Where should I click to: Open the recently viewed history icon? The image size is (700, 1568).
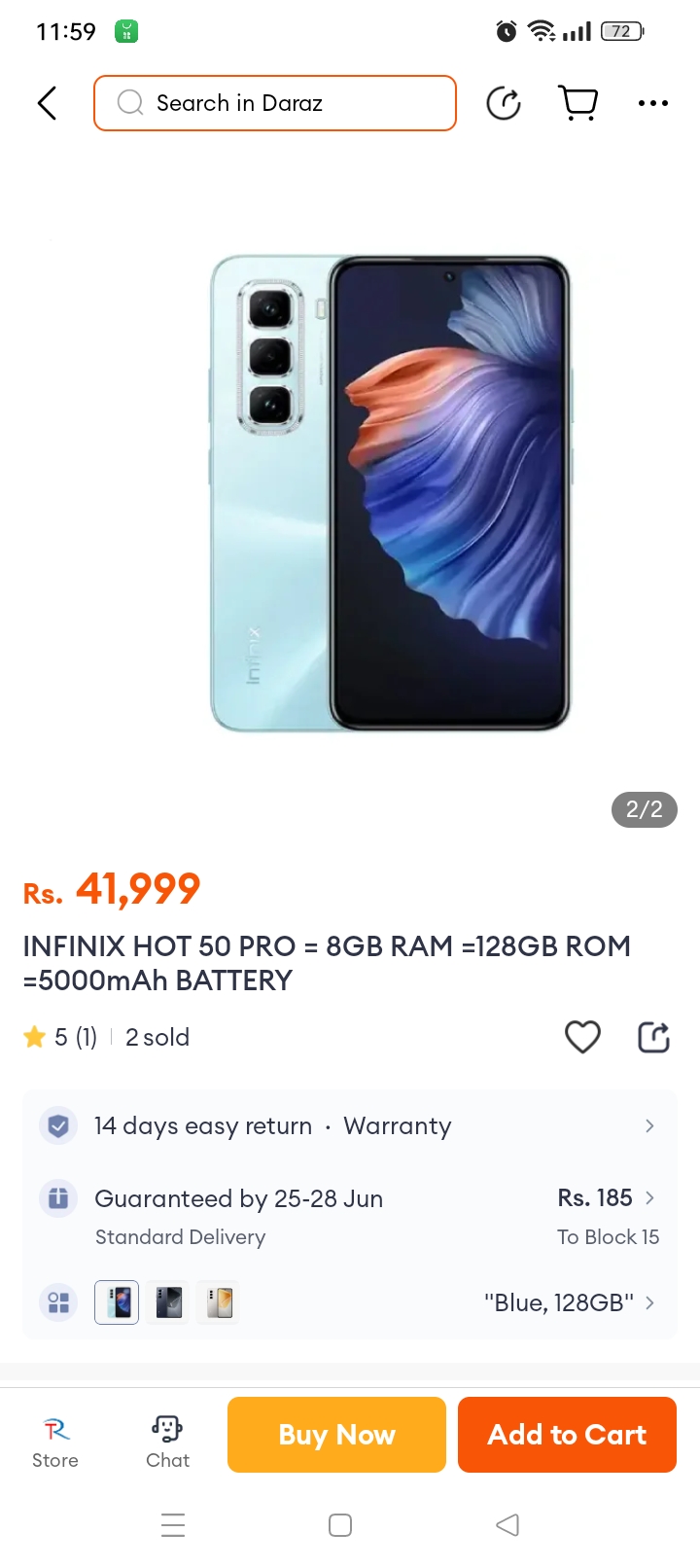(504, 103)
